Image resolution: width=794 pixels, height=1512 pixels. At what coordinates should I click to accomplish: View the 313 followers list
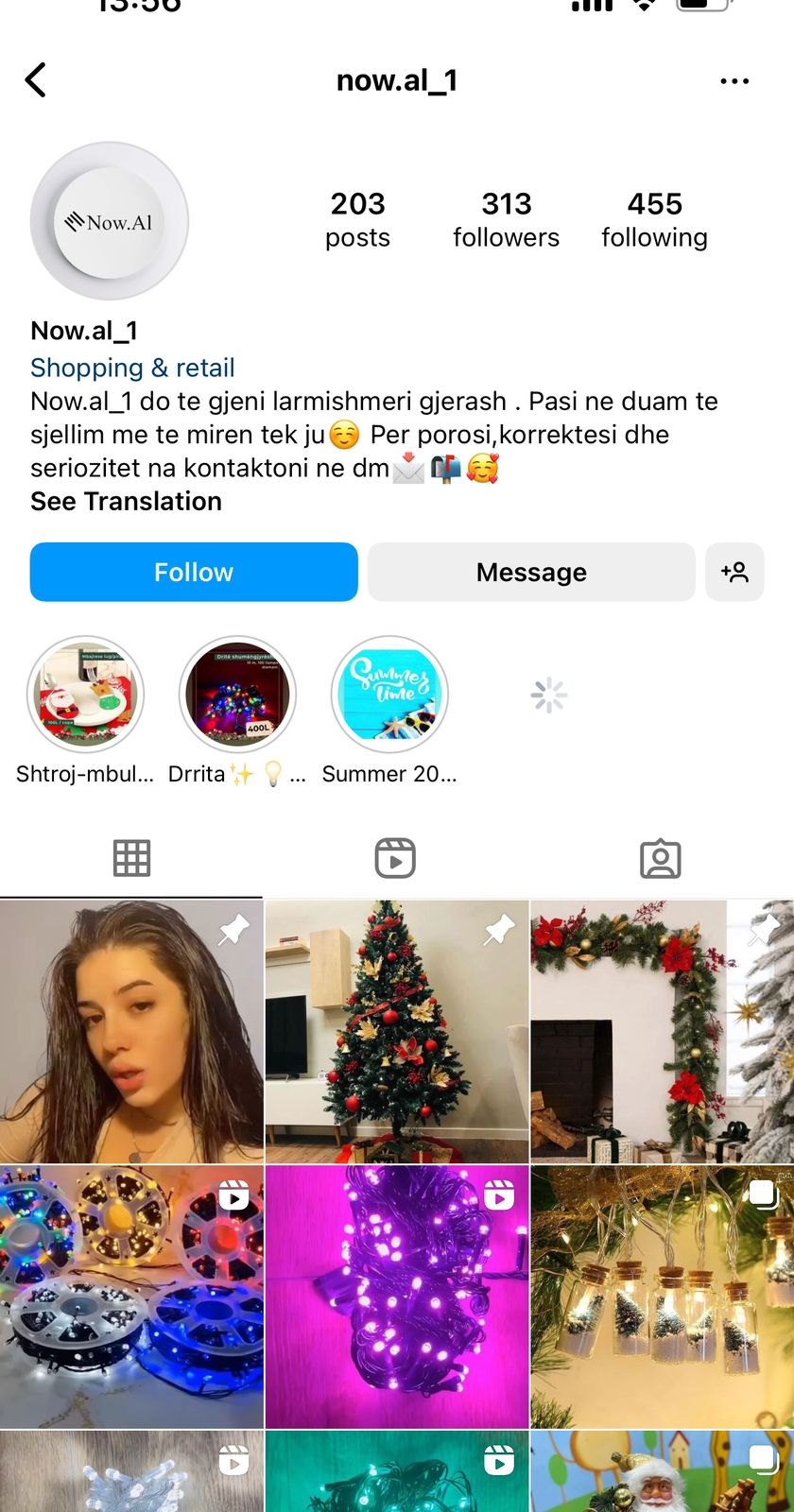point(506,219)
